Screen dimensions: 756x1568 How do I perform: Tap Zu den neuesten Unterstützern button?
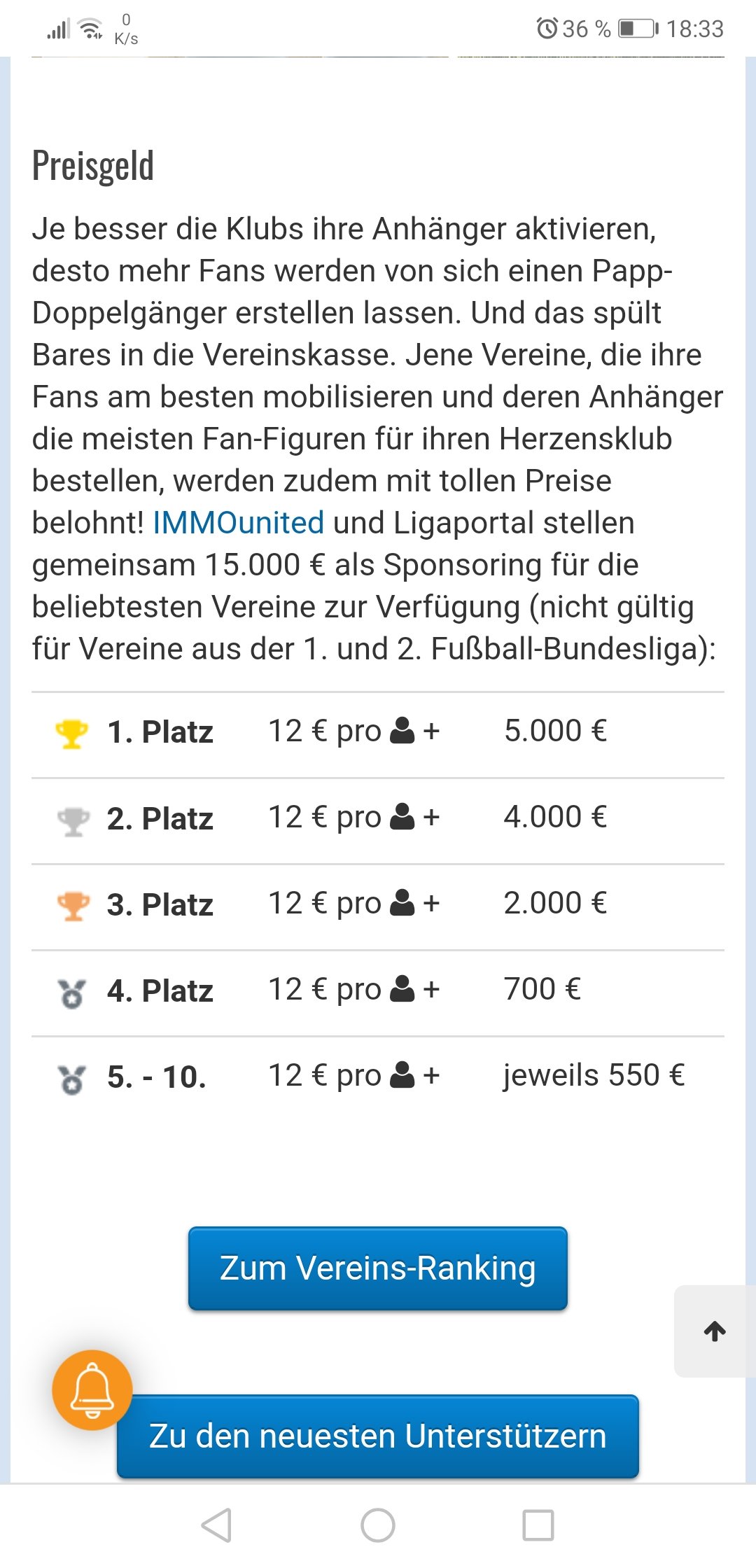[x=377, y=1436]
